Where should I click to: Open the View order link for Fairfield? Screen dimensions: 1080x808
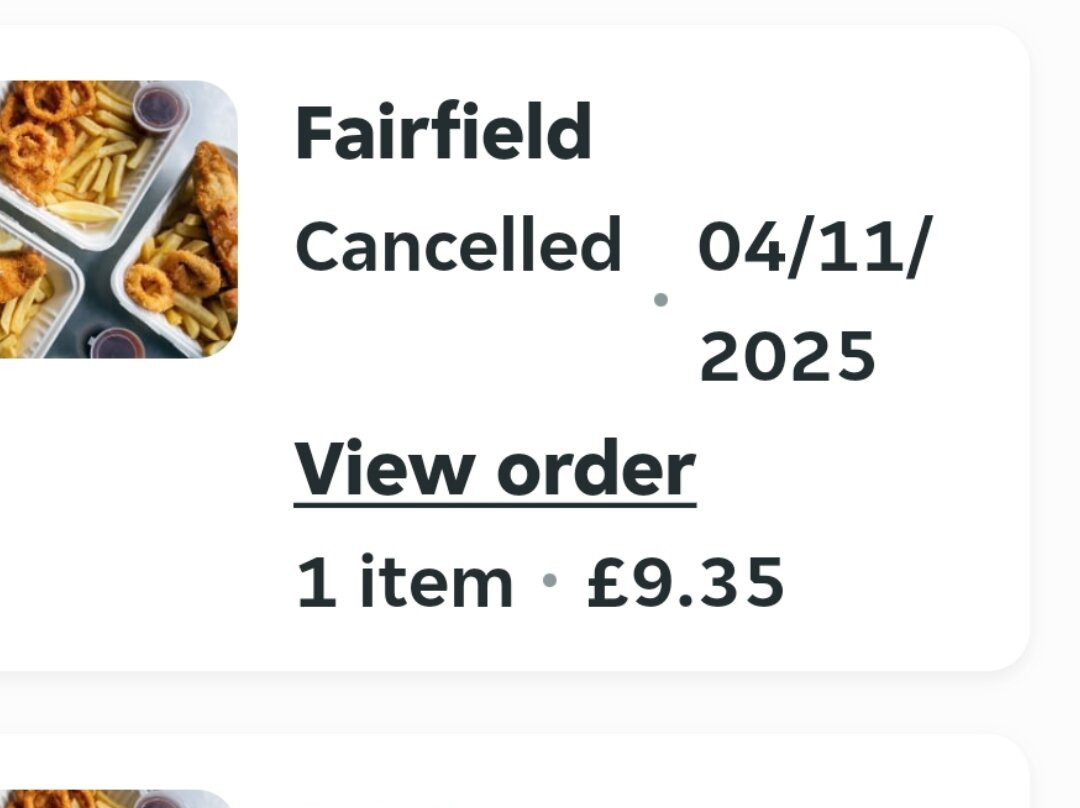pyautogui.click(x=495, y=471)
